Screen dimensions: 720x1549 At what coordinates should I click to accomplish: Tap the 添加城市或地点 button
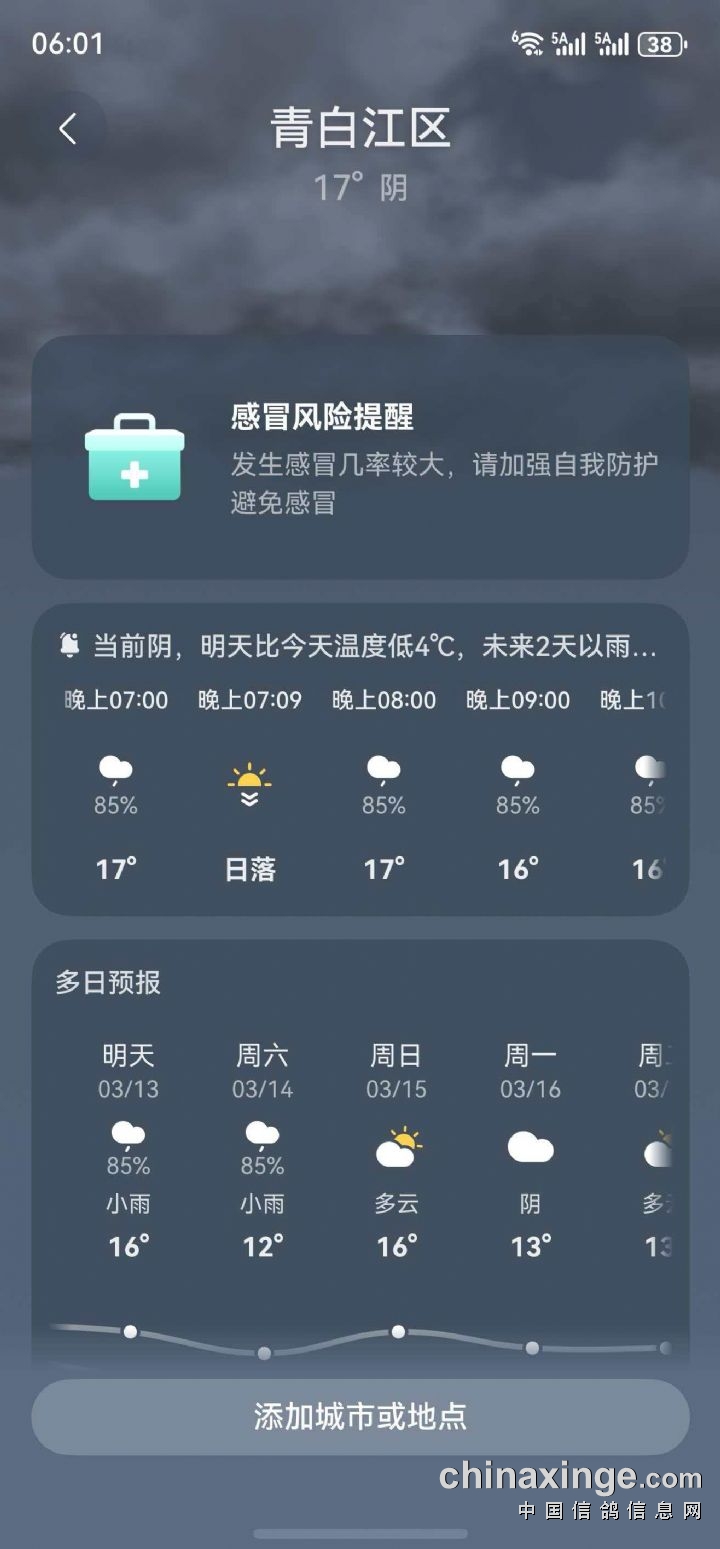[x=360, y=1416]
